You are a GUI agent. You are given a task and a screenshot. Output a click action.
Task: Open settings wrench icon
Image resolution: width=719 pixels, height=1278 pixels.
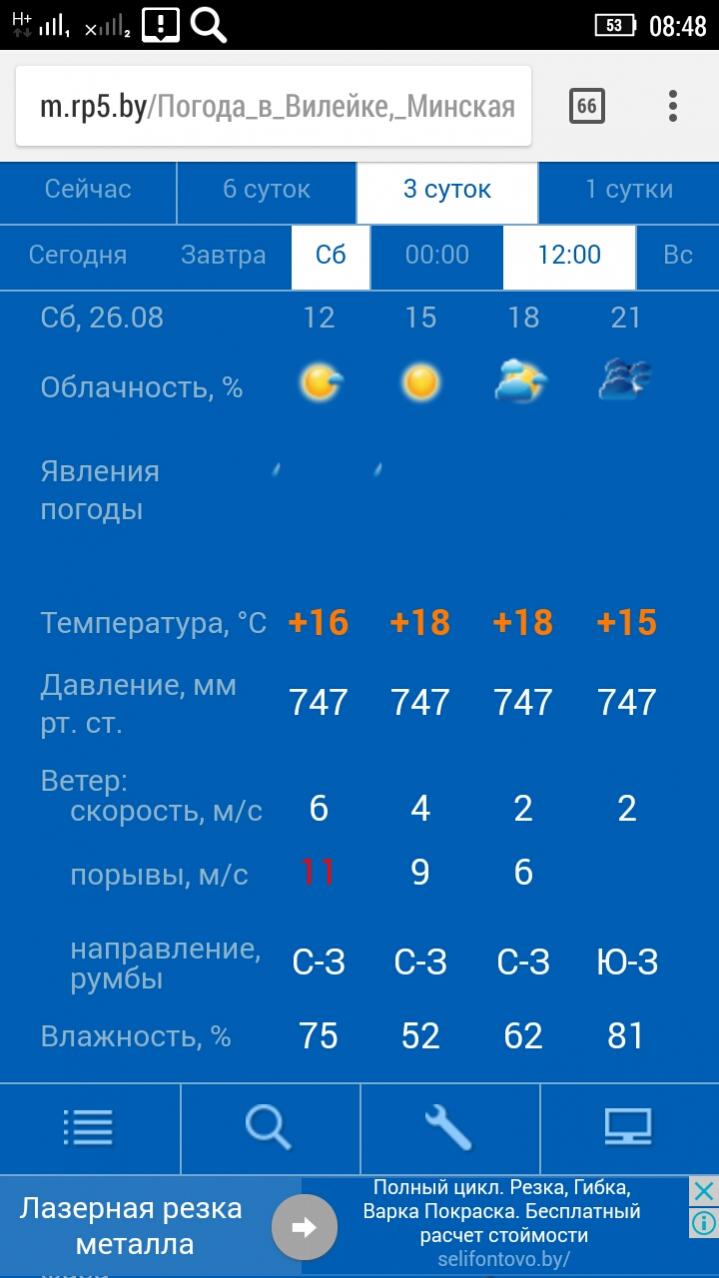[449, 1128]
